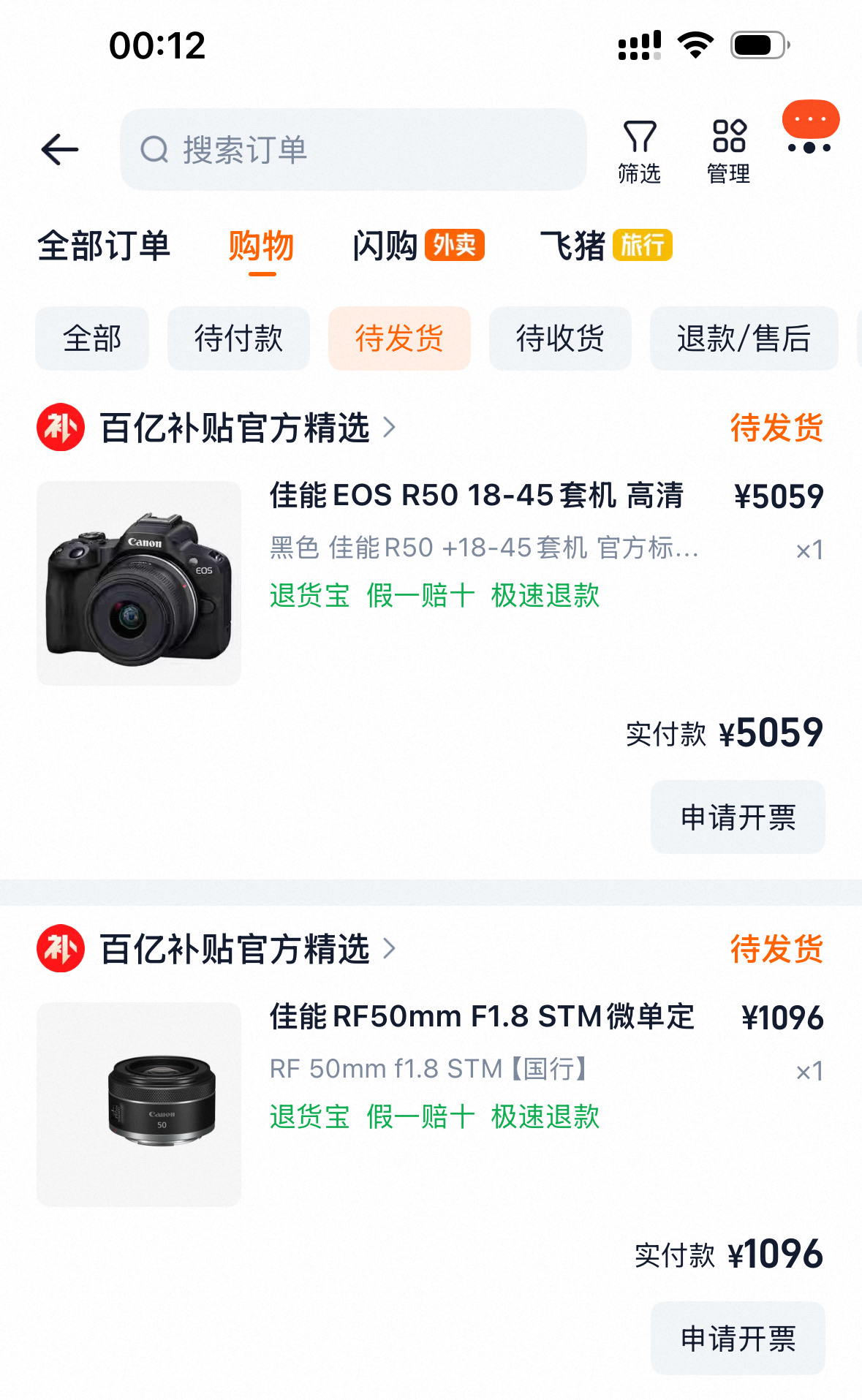Select the 全部 status chip
862x1400 pixels.
click(92, 338)
